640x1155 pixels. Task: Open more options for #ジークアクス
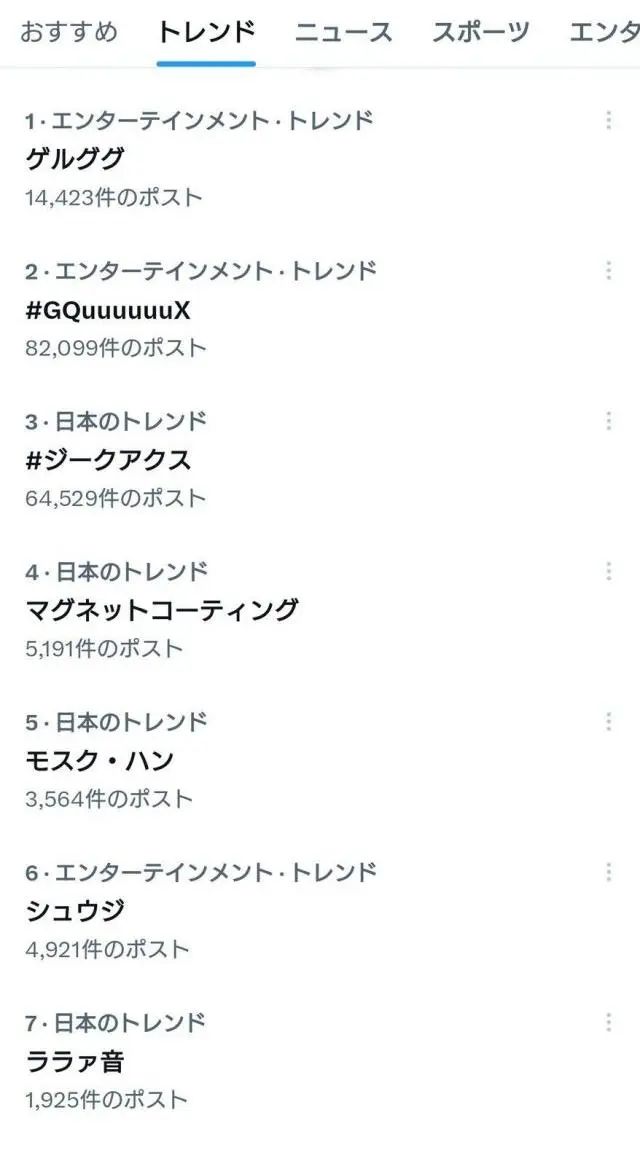tap(608, 421)
